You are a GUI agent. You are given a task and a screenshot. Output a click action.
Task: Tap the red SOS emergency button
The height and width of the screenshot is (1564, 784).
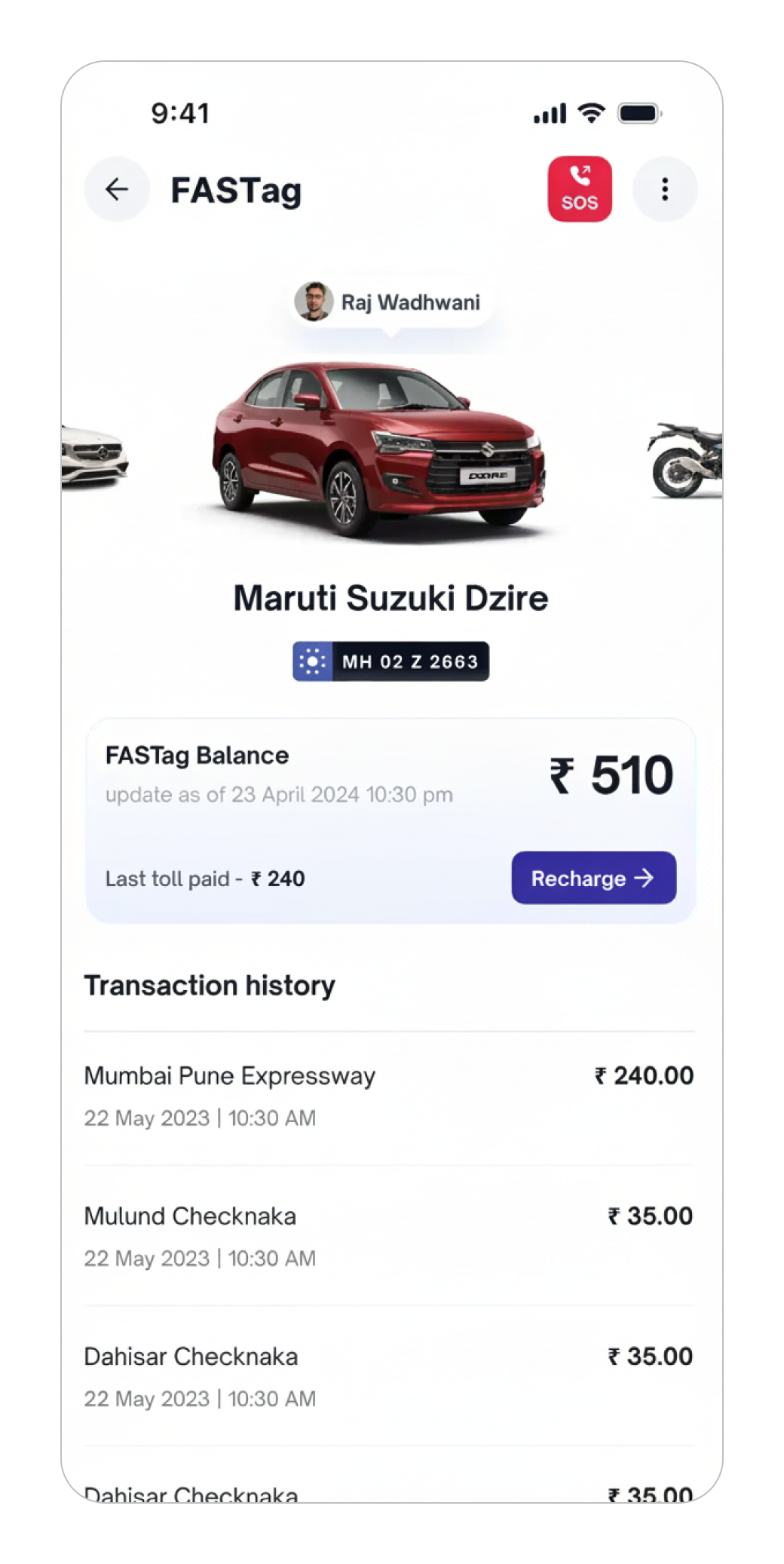(x=579, y=189)
